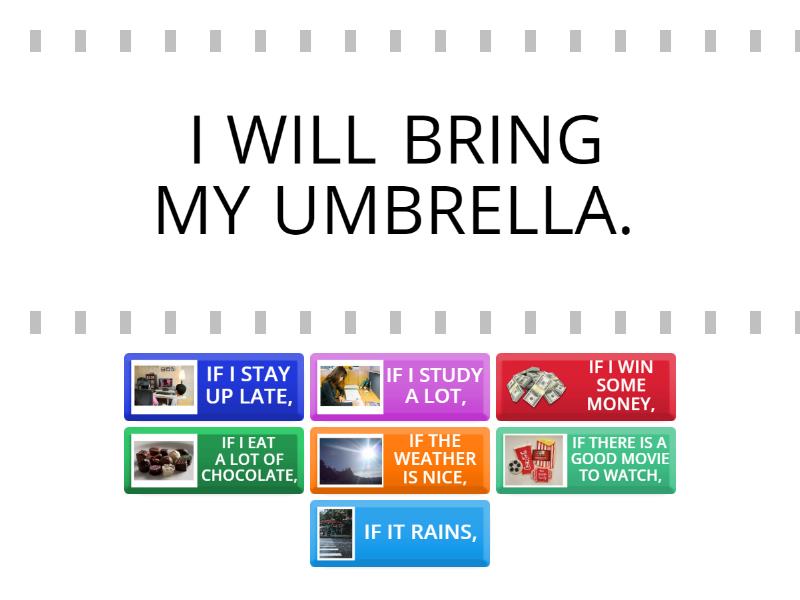This screenshot has width=800, height=600.
Task: Select "IF THE WEATHER IS NICE," answer
Action: (399, 459)
